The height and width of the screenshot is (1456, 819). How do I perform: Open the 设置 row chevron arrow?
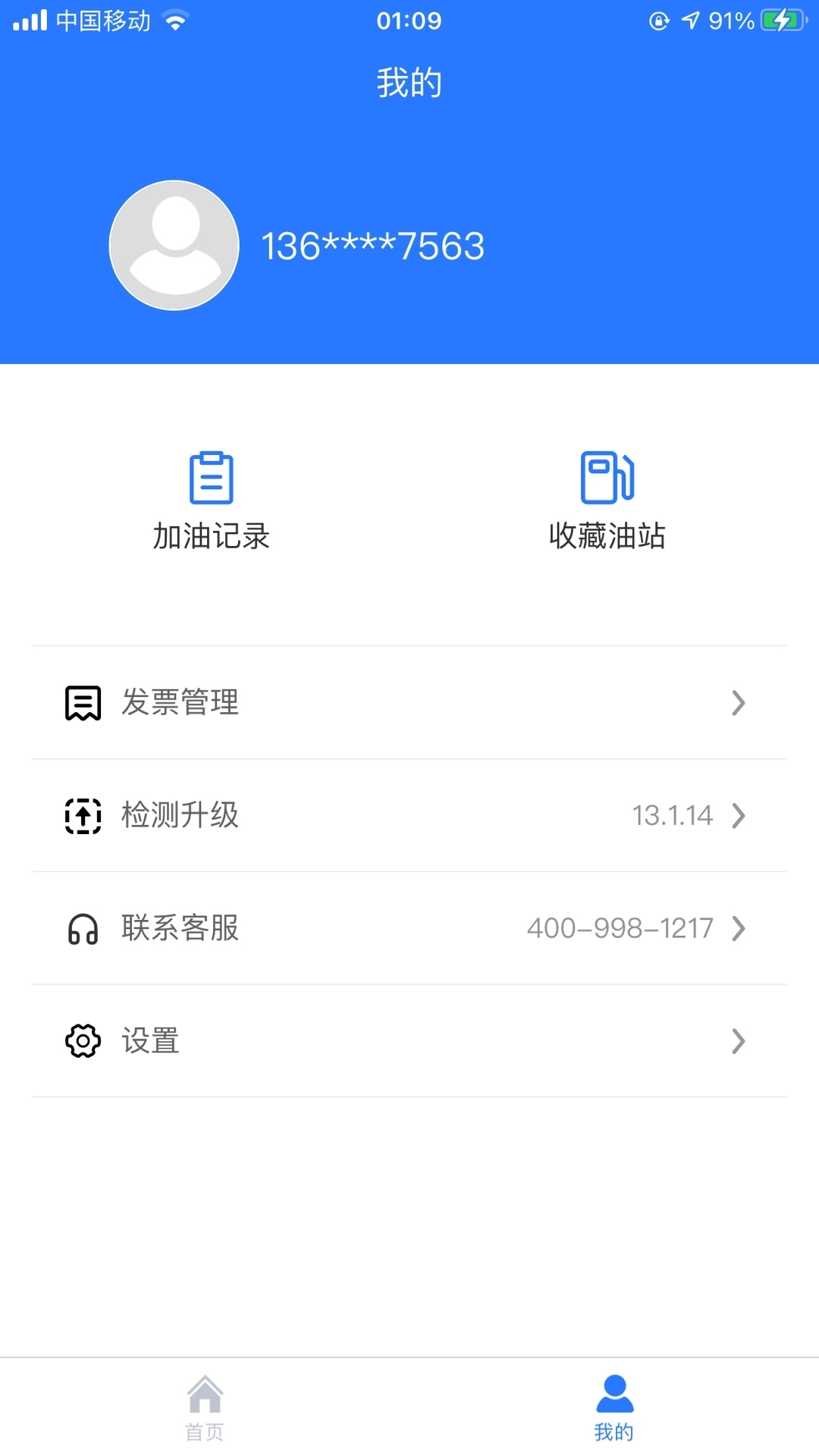coord(739,1042)
